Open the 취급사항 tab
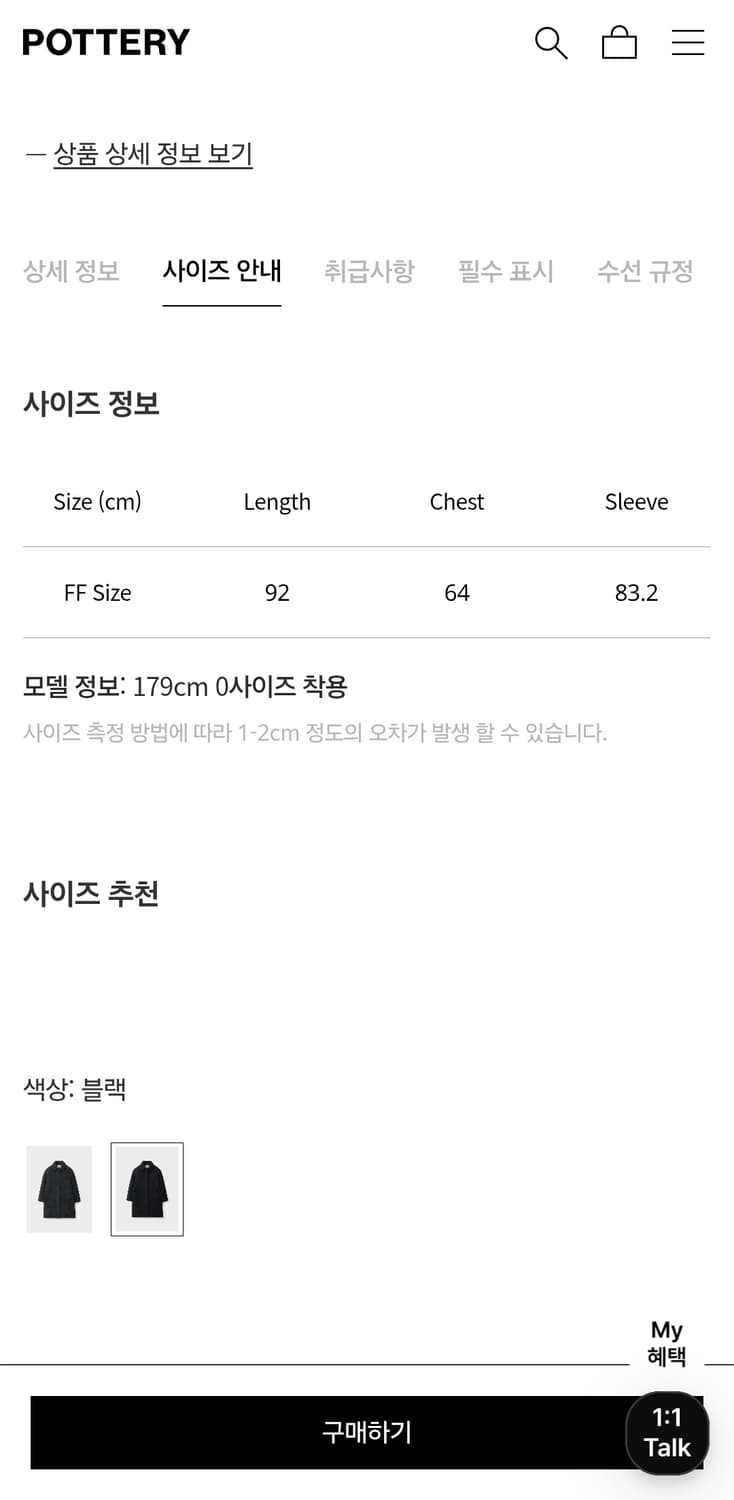Screen dimensions: 734x1500 click(x=369, y=271)
